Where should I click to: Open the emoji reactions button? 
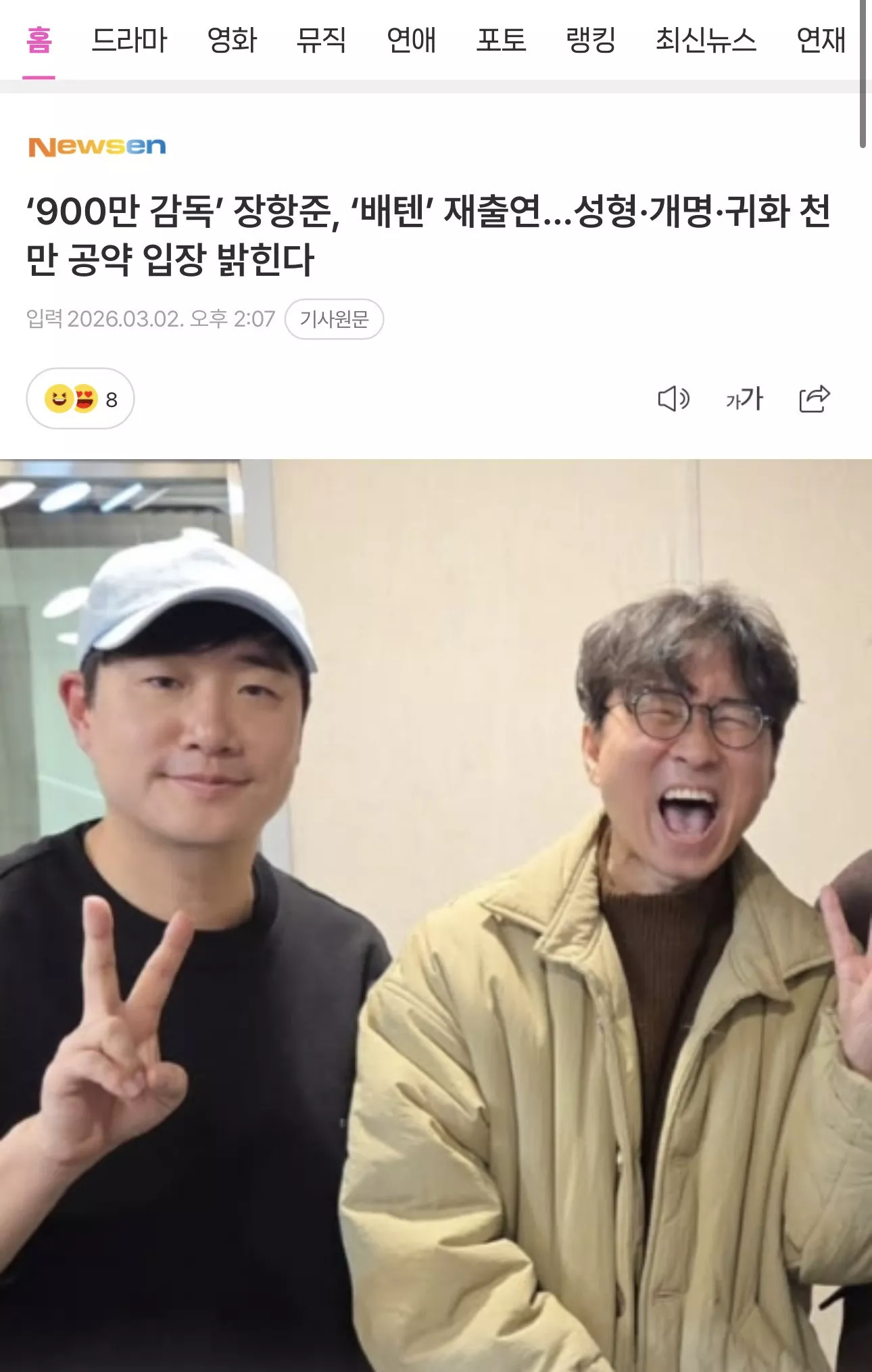[x=80, y=399]
